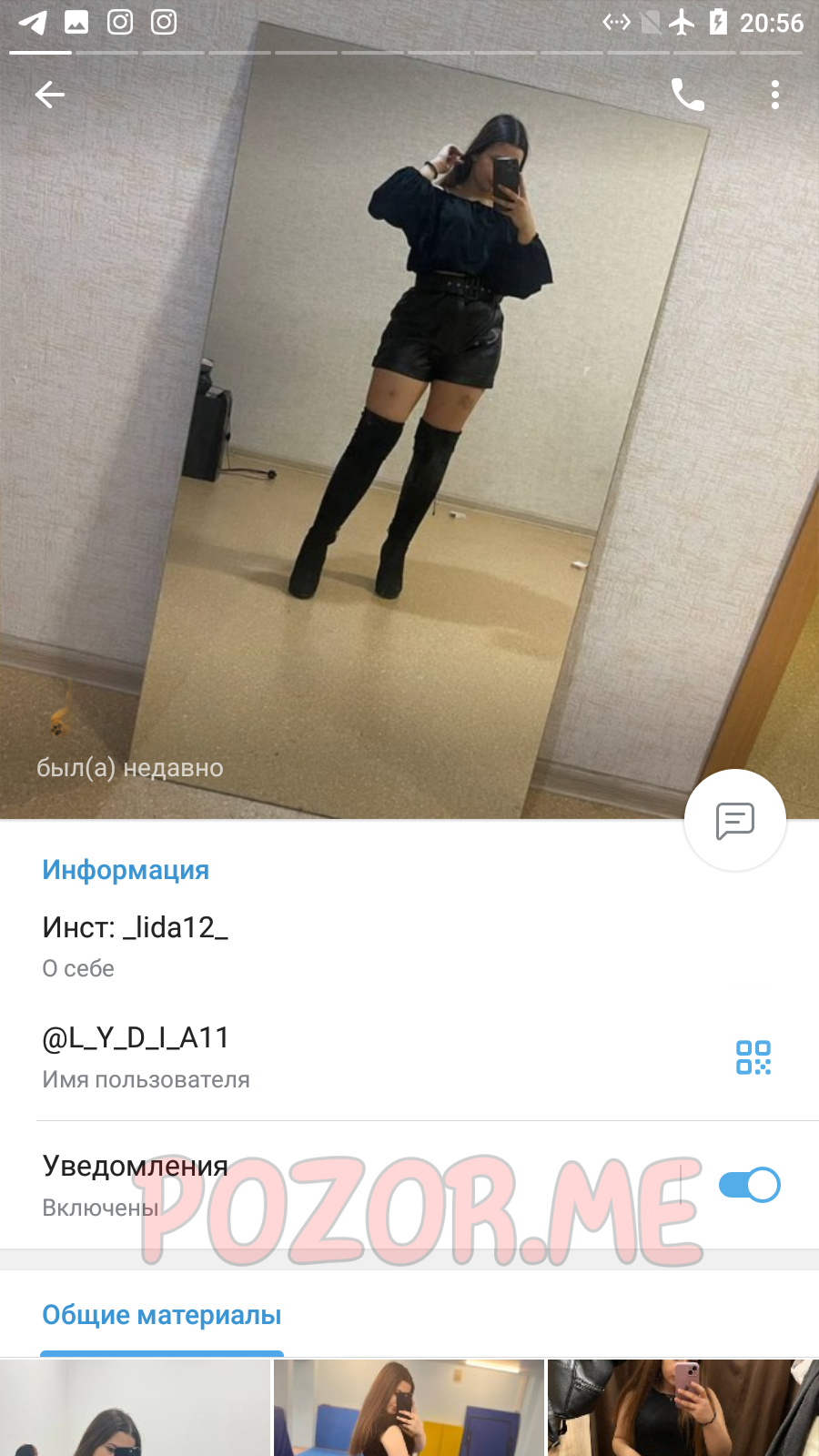Open the first shared media thumbnail
The height and width of the screenshot is (1456, 819).
(x=135, y=1408)
